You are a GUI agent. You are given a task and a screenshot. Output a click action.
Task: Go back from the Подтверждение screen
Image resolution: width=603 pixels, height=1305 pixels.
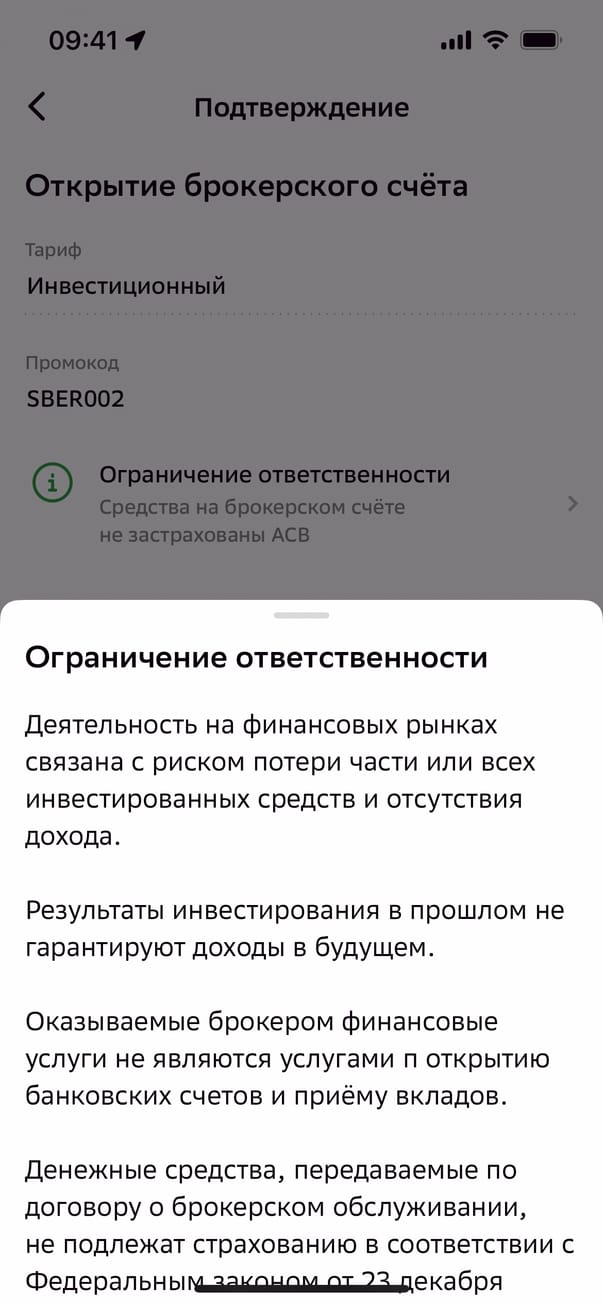point(38,107)
